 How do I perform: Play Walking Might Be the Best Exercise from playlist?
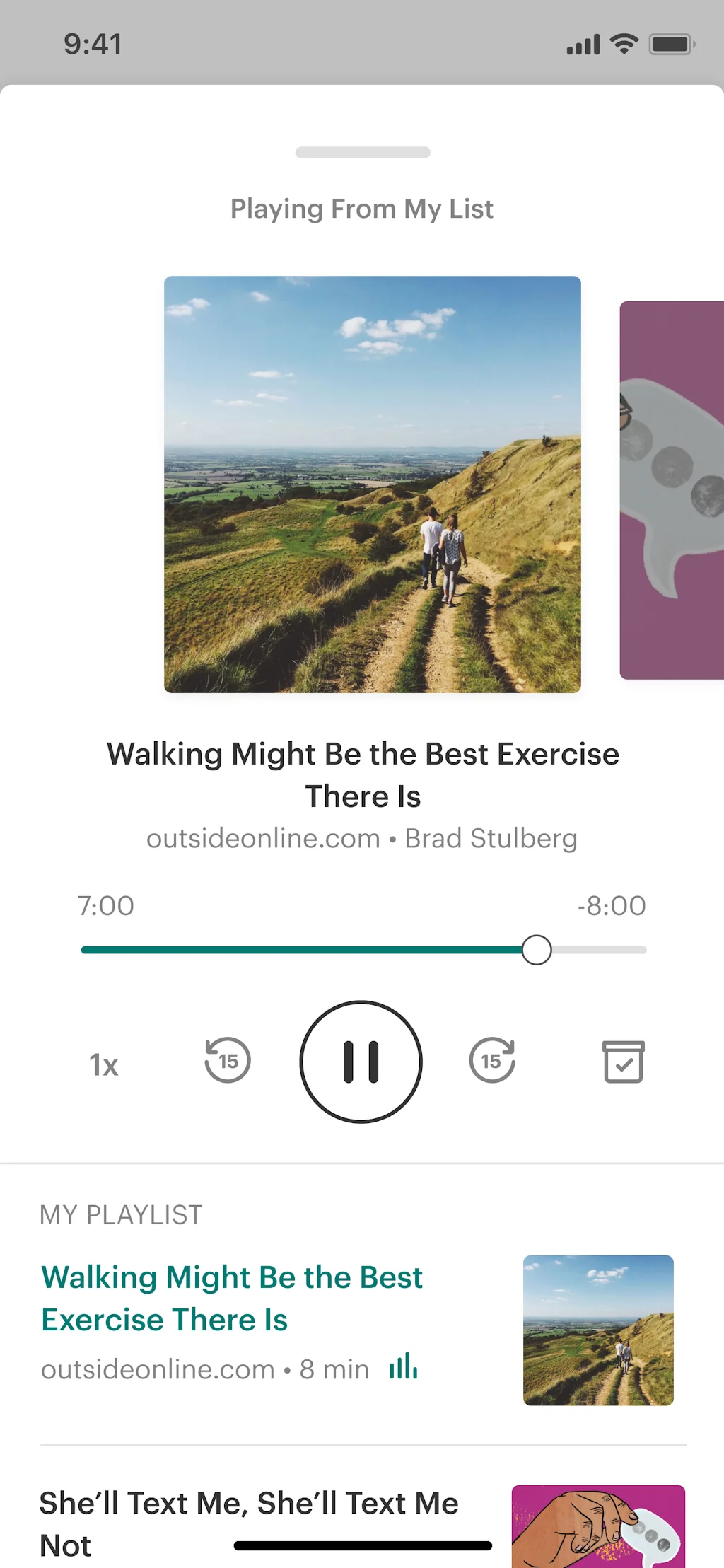[232, 1299]
